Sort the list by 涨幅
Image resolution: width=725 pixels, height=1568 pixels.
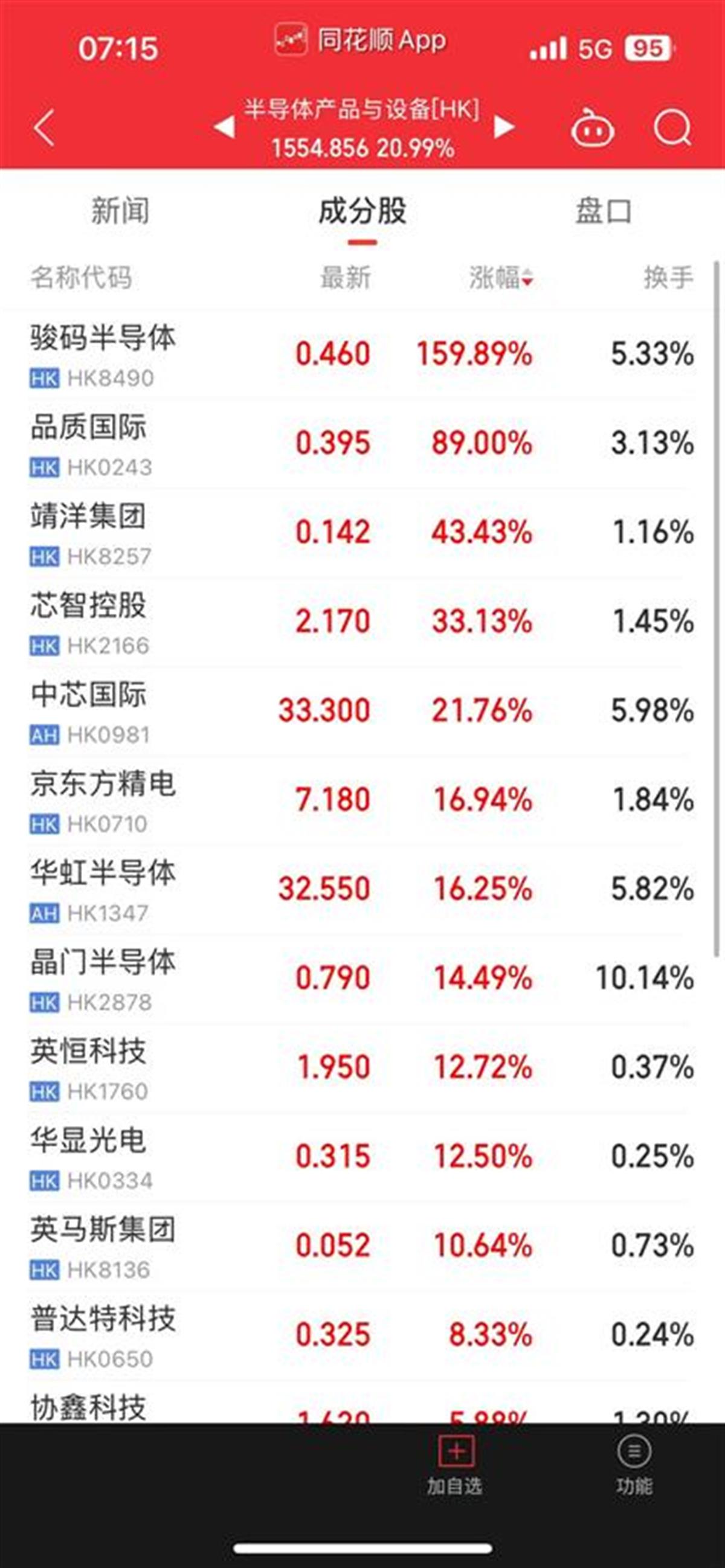[x=500, y=278]
